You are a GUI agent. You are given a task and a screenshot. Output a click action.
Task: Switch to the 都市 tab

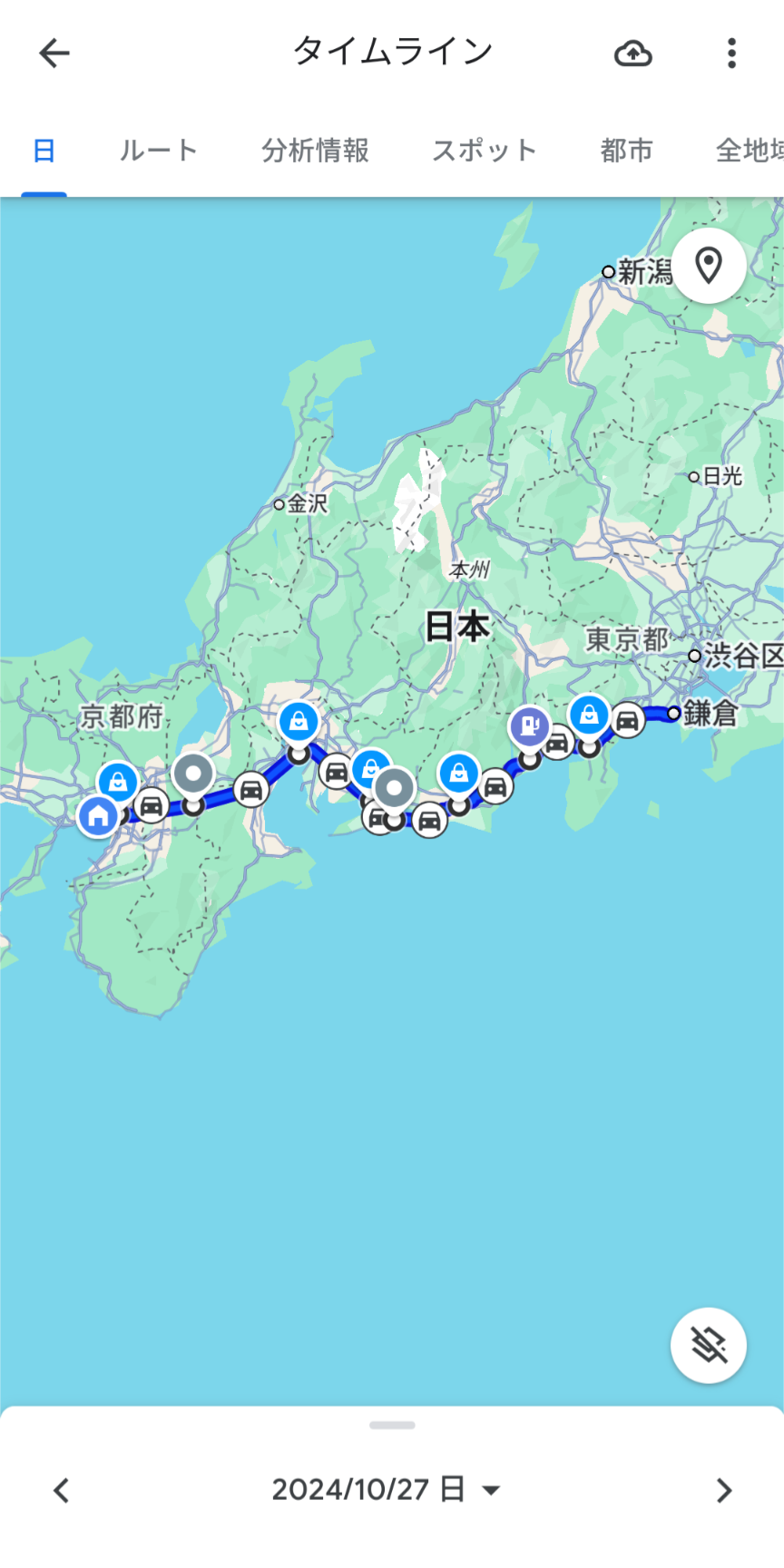tap(626, 151)
